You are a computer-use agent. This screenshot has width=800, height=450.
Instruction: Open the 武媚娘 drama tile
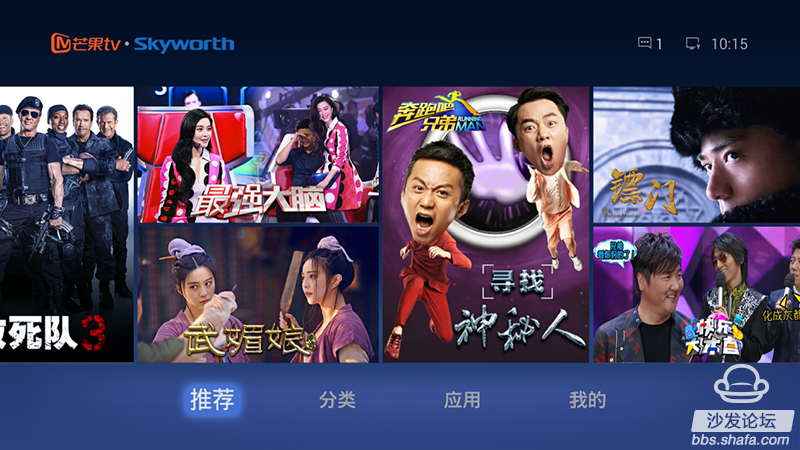tap(258, 294)
